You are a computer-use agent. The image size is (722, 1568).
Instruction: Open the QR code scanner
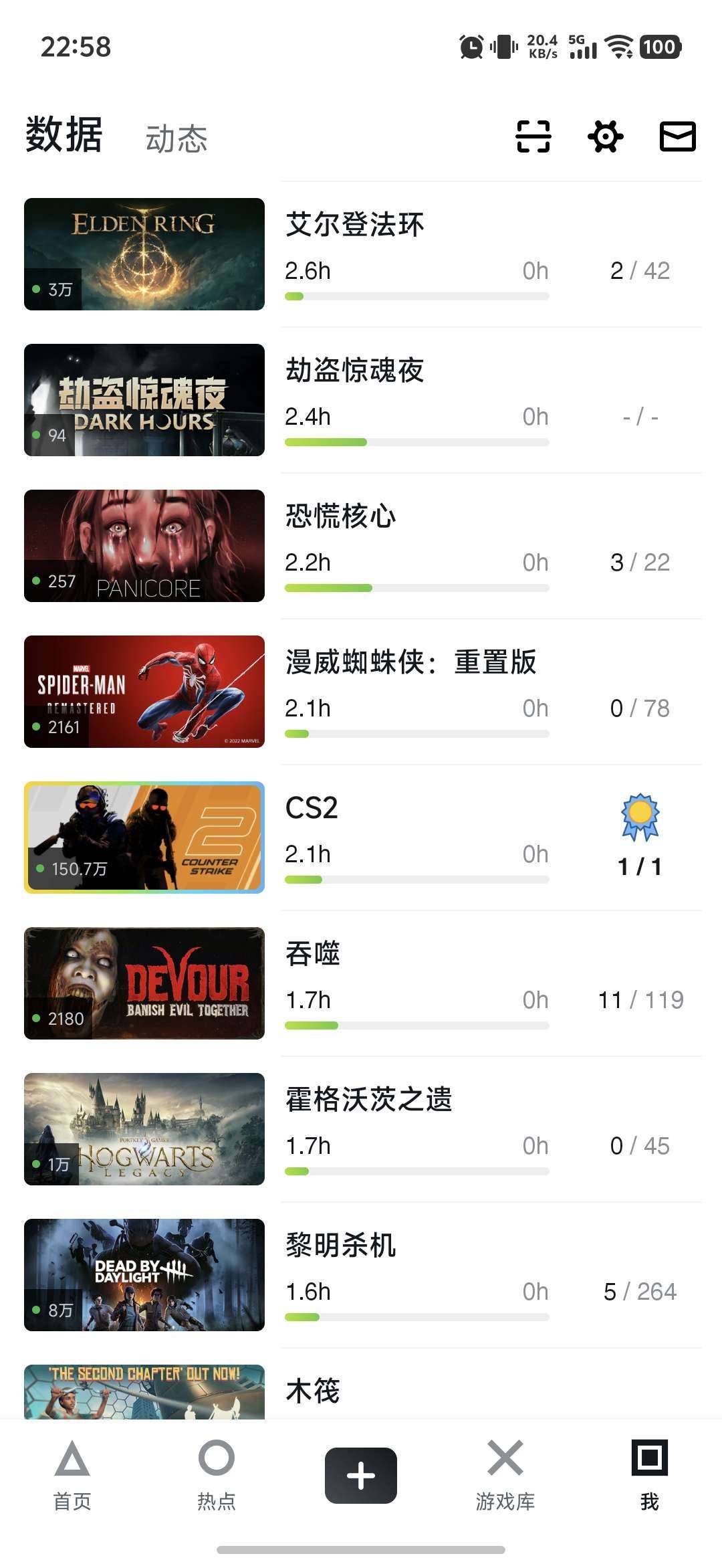pyautogui.click(x=533, y=136)
